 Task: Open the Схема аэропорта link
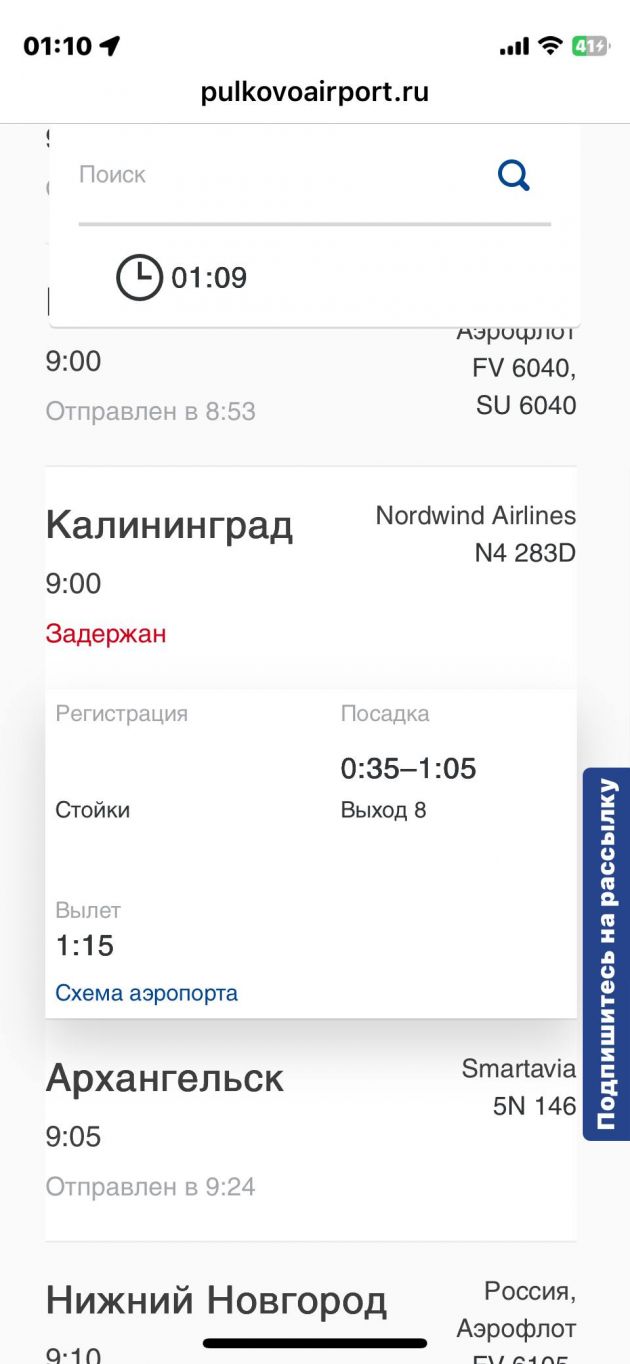point(147,993)
